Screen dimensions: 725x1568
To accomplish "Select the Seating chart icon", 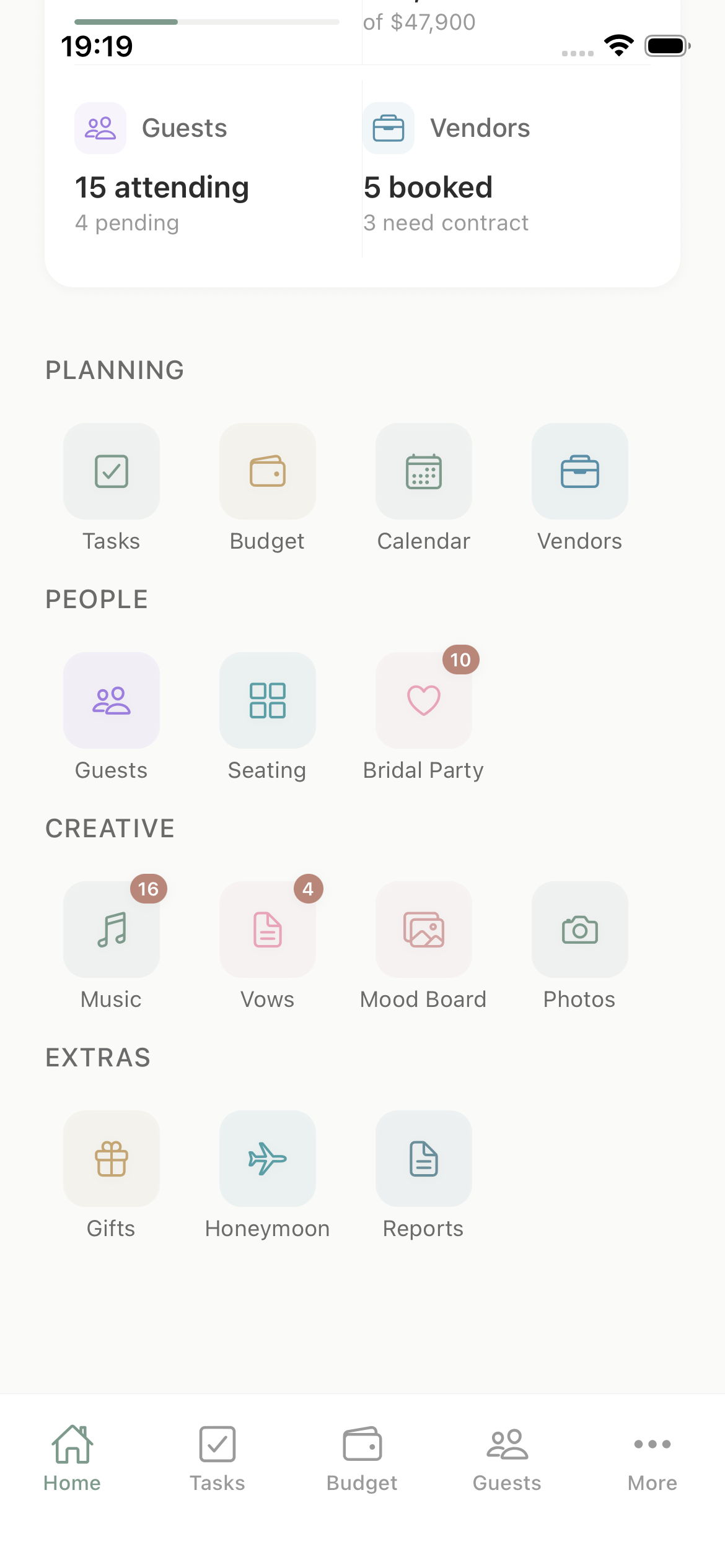I will [267, 700].
